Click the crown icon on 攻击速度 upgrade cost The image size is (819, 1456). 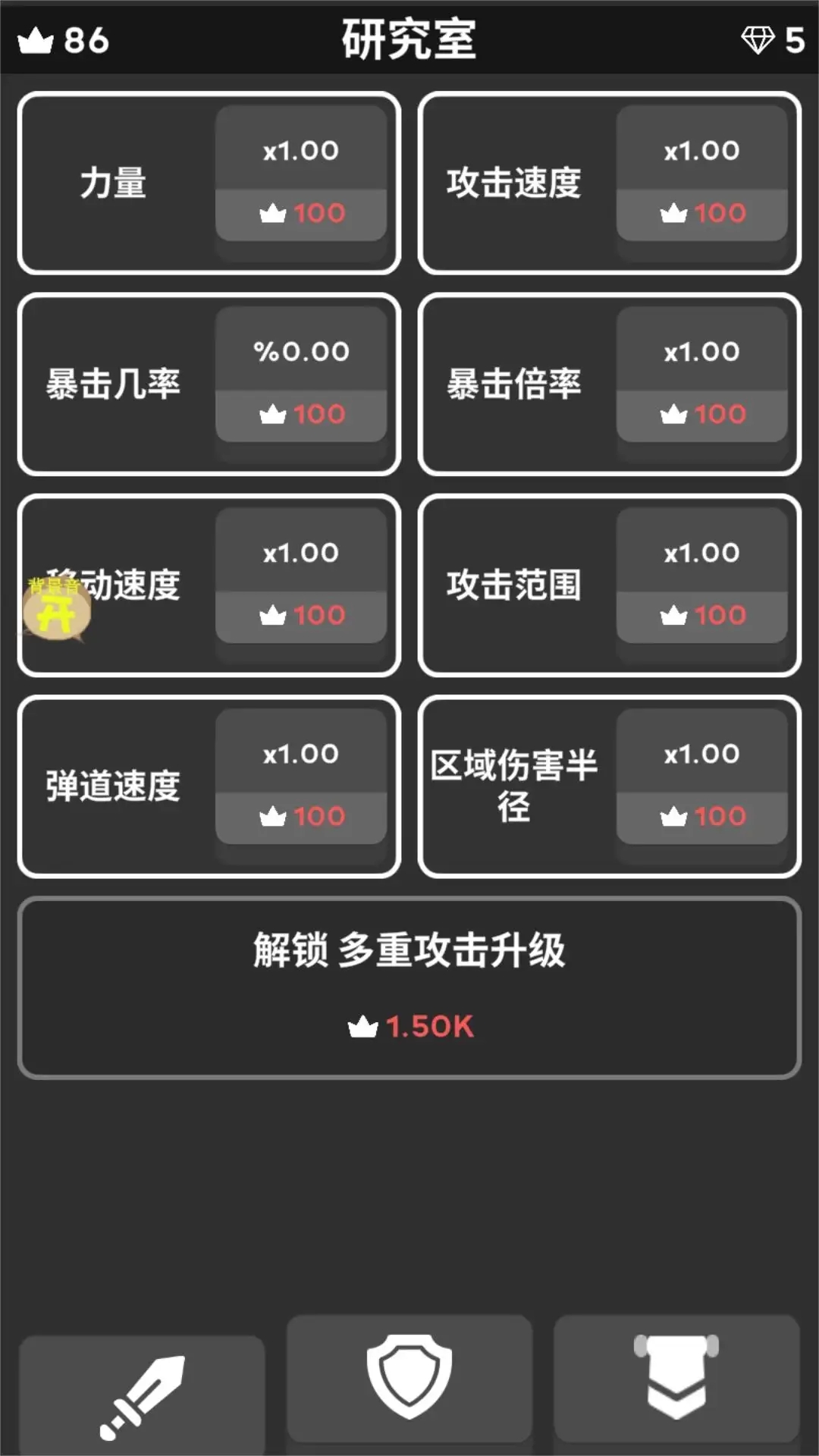(x=675, y=213)
